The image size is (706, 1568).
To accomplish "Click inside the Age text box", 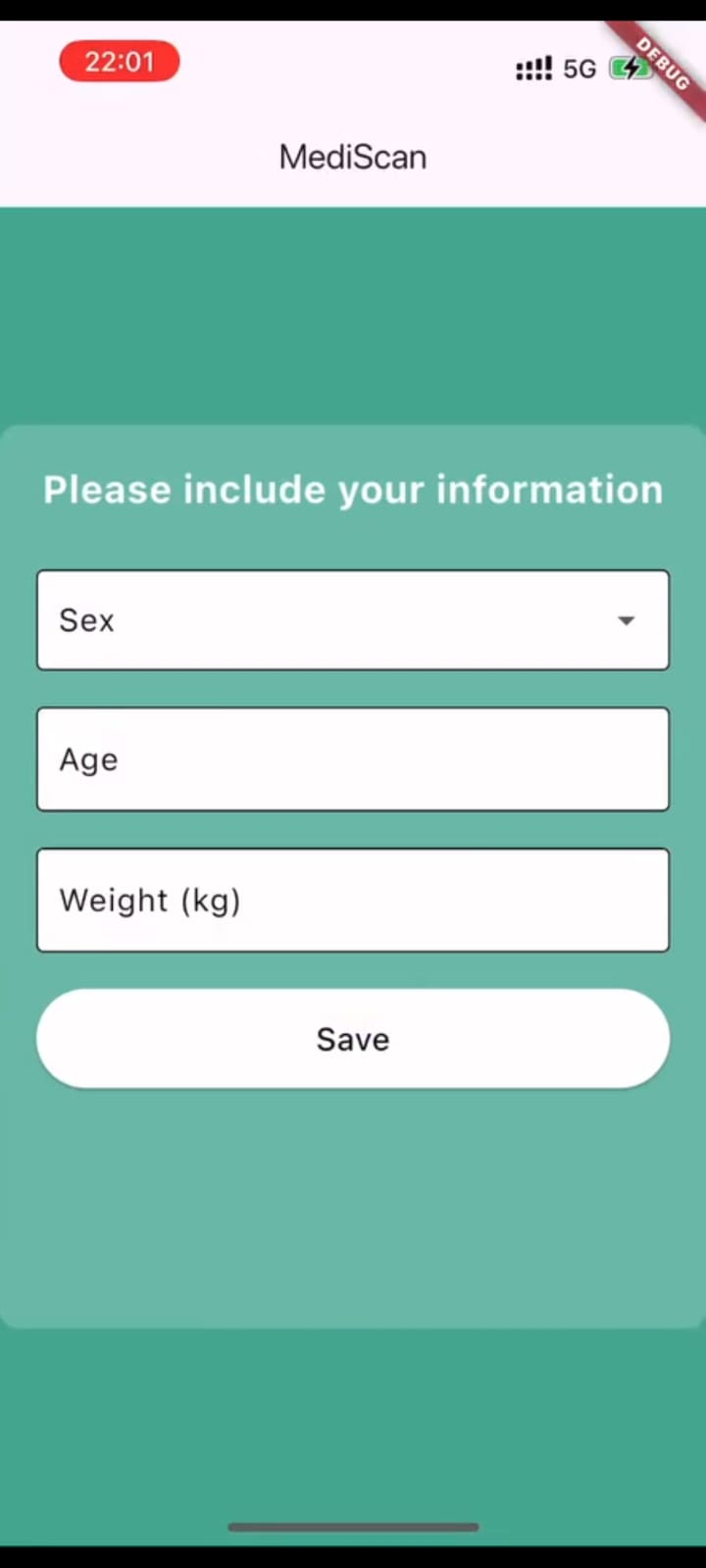I will tap(353, 759).
